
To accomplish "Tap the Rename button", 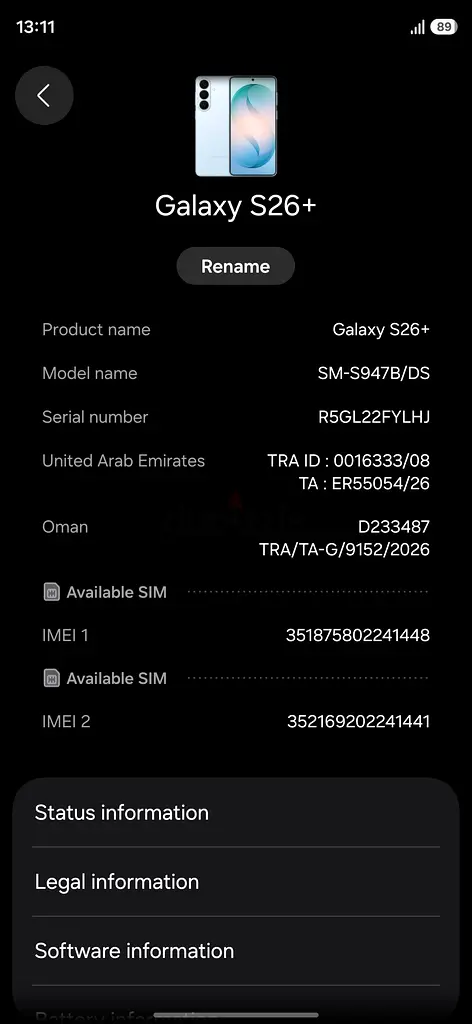I will pyautogui.click(x=236, y=266).
